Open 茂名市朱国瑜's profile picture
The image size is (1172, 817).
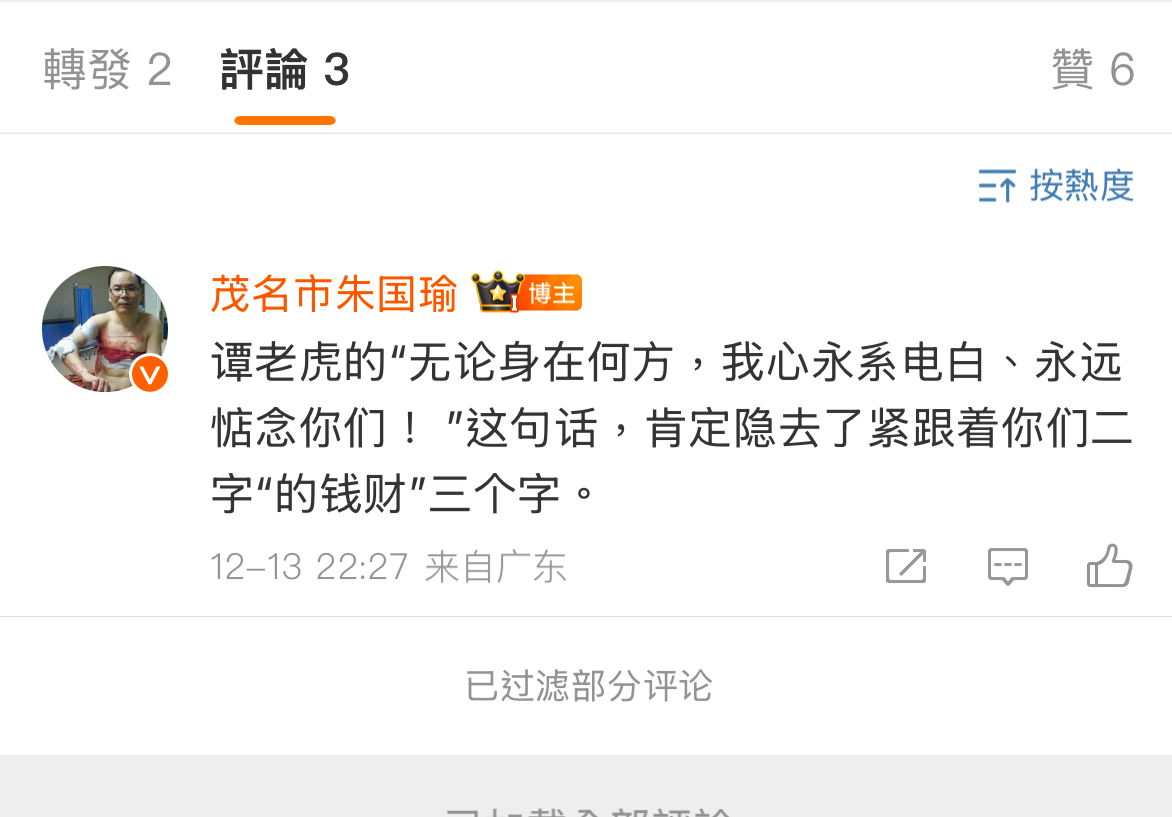coord(104,328)
